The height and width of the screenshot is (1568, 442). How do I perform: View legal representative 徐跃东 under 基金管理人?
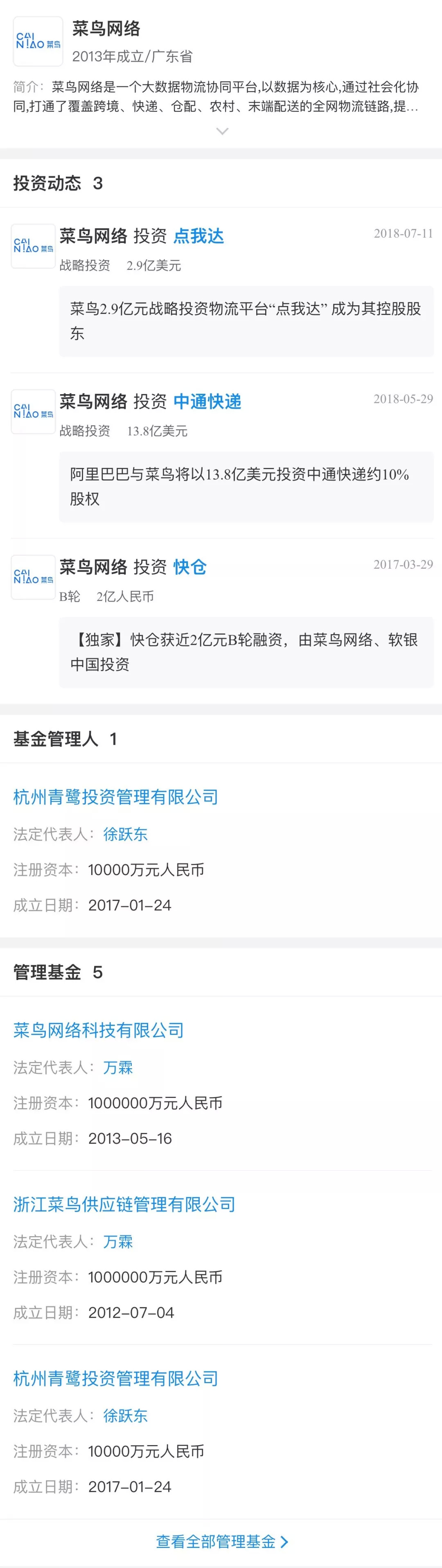click(x=125, y=834)
